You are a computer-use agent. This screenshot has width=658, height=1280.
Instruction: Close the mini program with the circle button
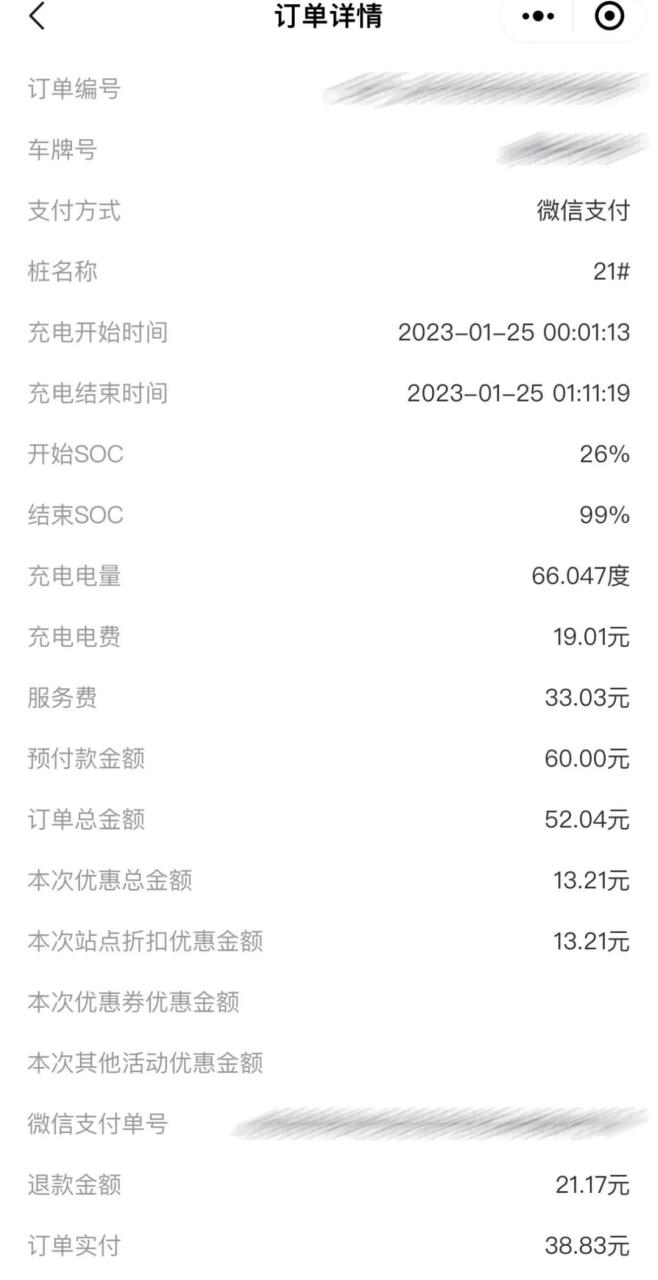pos(609,17)
